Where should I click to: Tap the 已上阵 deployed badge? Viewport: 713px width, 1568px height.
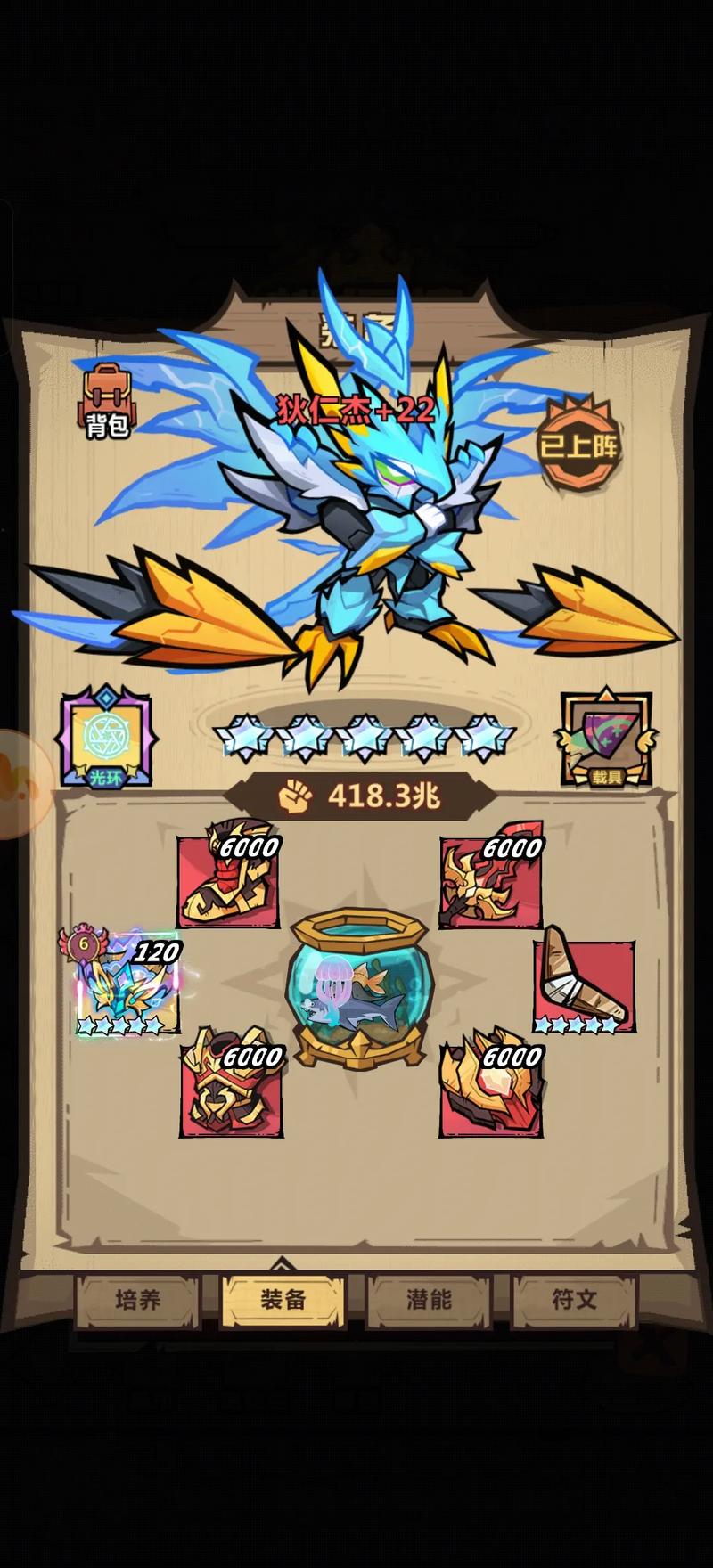coord(578,444)
